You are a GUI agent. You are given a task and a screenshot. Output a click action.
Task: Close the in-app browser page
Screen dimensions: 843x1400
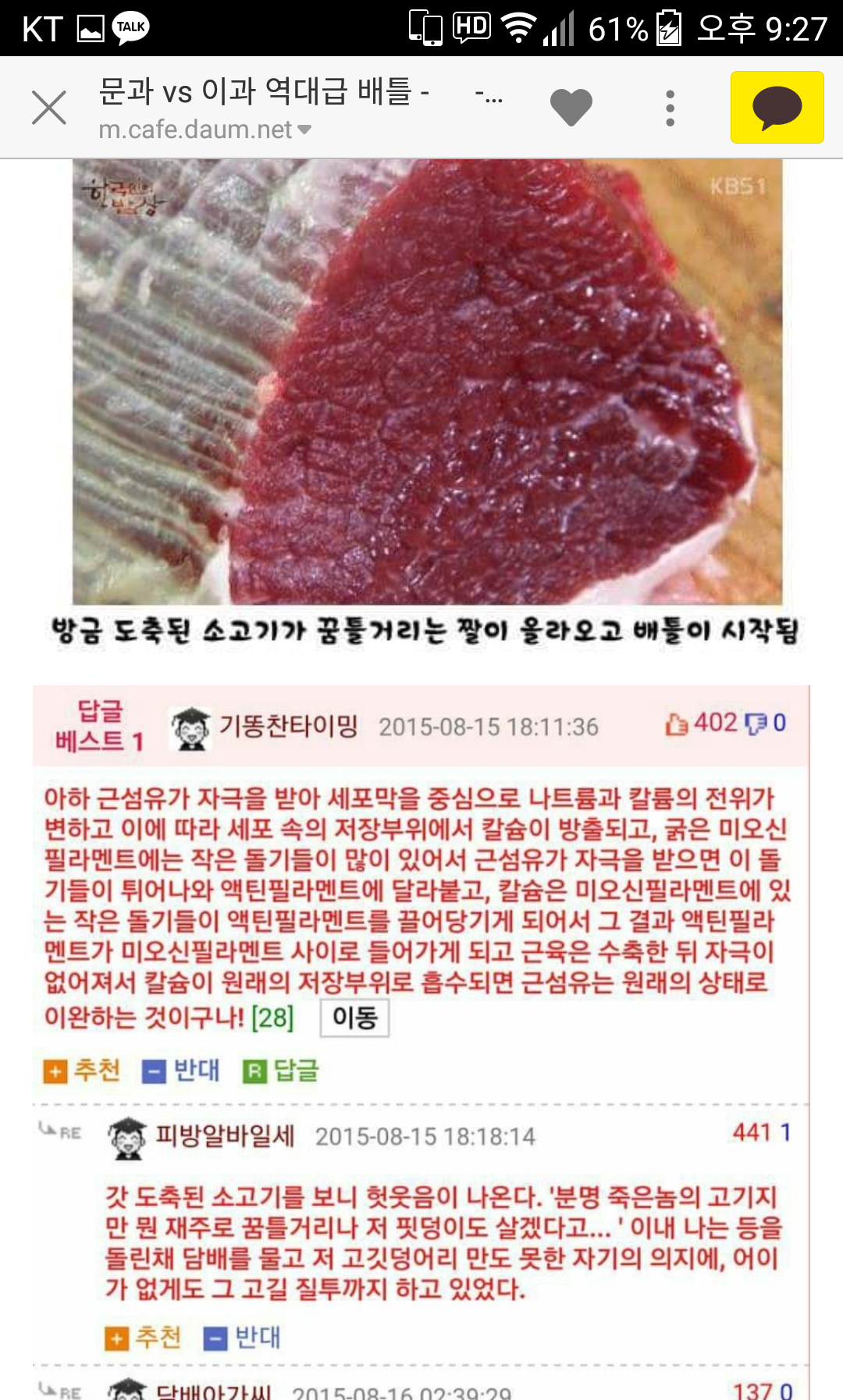49,107
